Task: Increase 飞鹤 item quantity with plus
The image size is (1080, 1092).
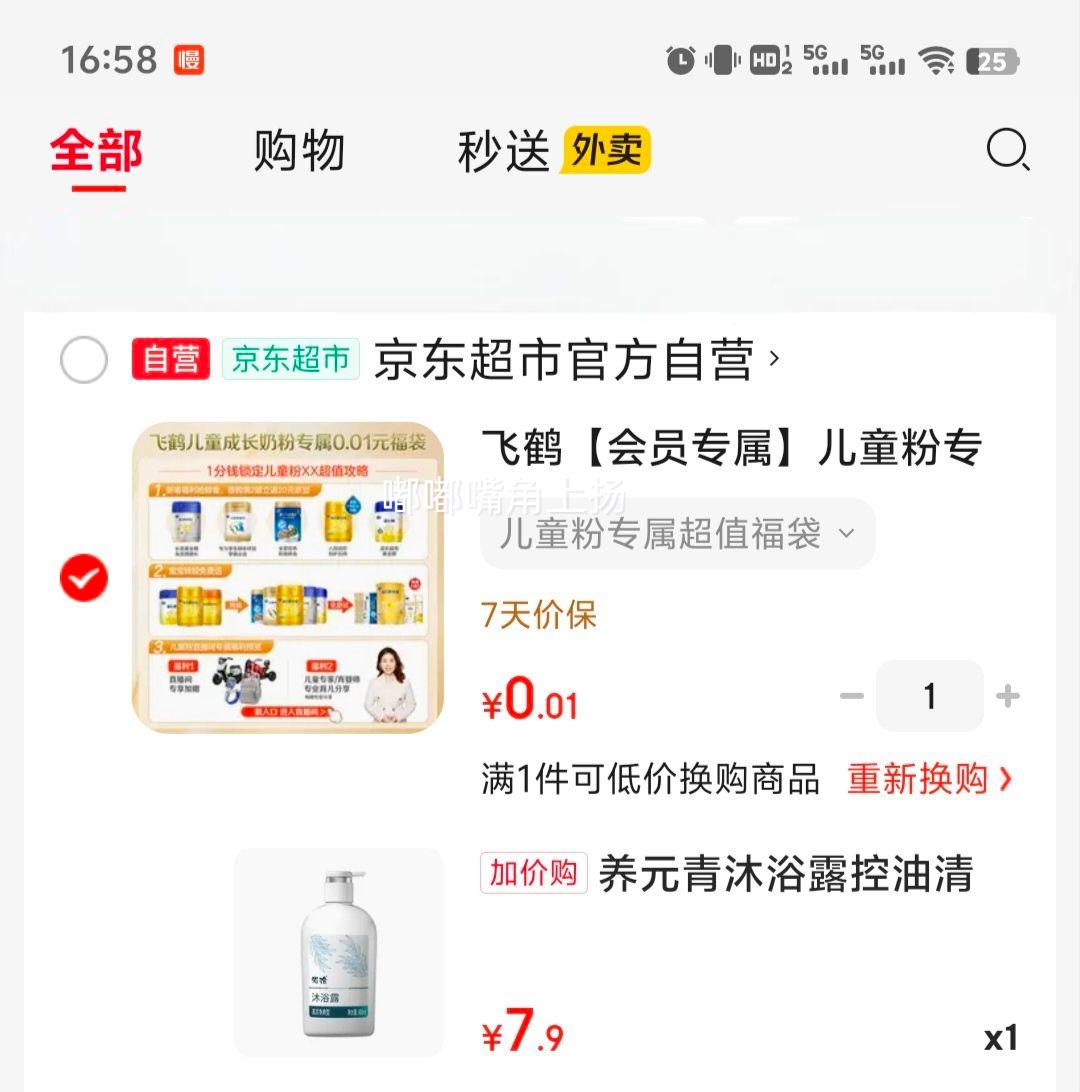Action: pyautogui.click(x=1008, y=696)
